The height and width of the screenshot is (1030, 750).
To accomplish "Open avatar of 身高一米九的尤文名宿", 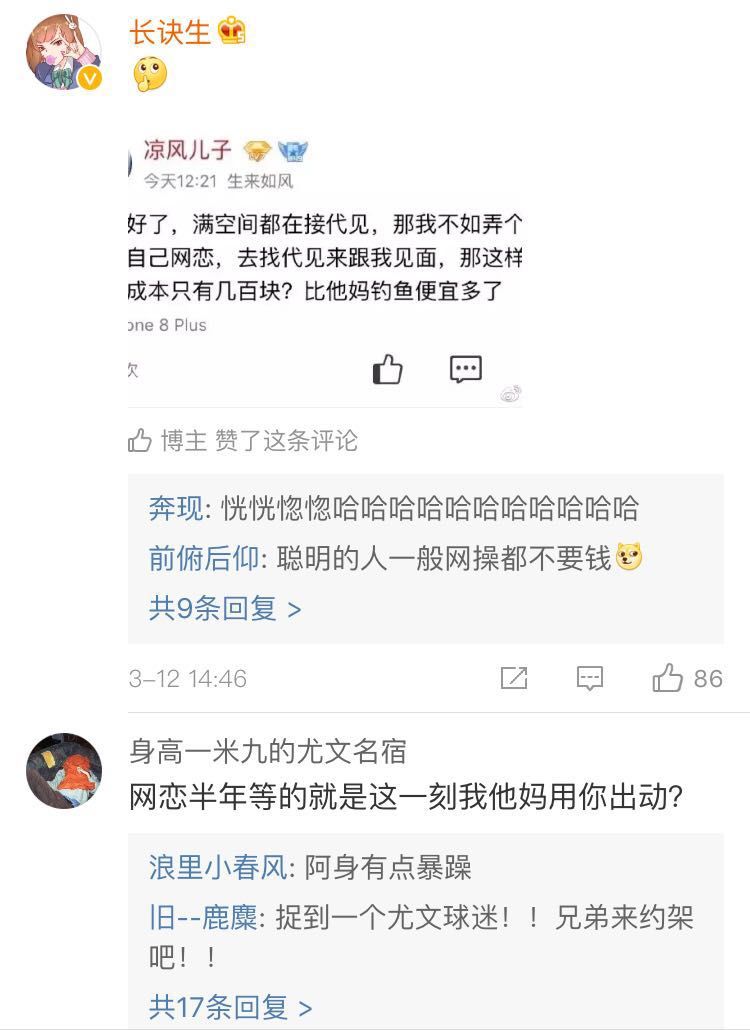I will 64,770.
